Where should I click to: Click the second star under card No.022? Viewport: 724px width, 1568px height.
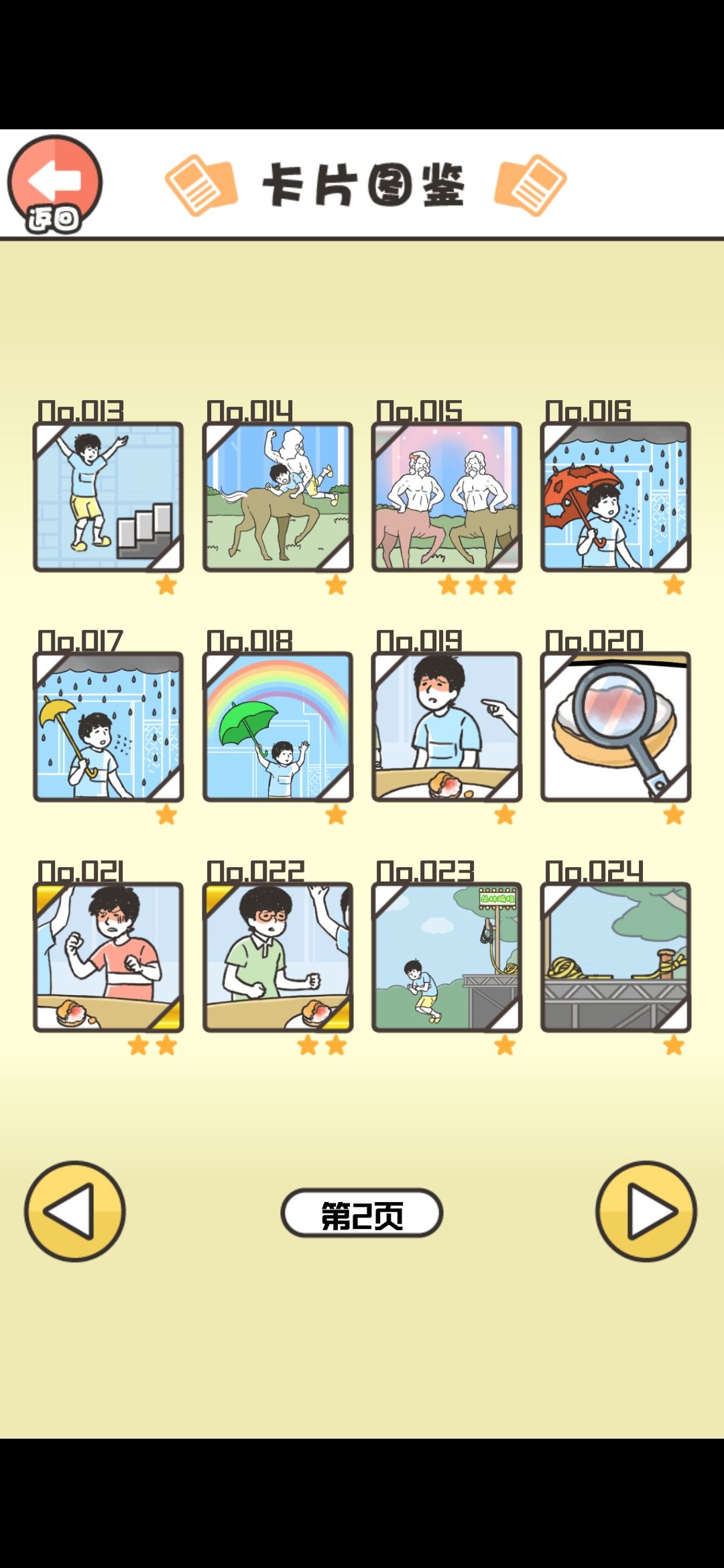[x=335, y=1045]
